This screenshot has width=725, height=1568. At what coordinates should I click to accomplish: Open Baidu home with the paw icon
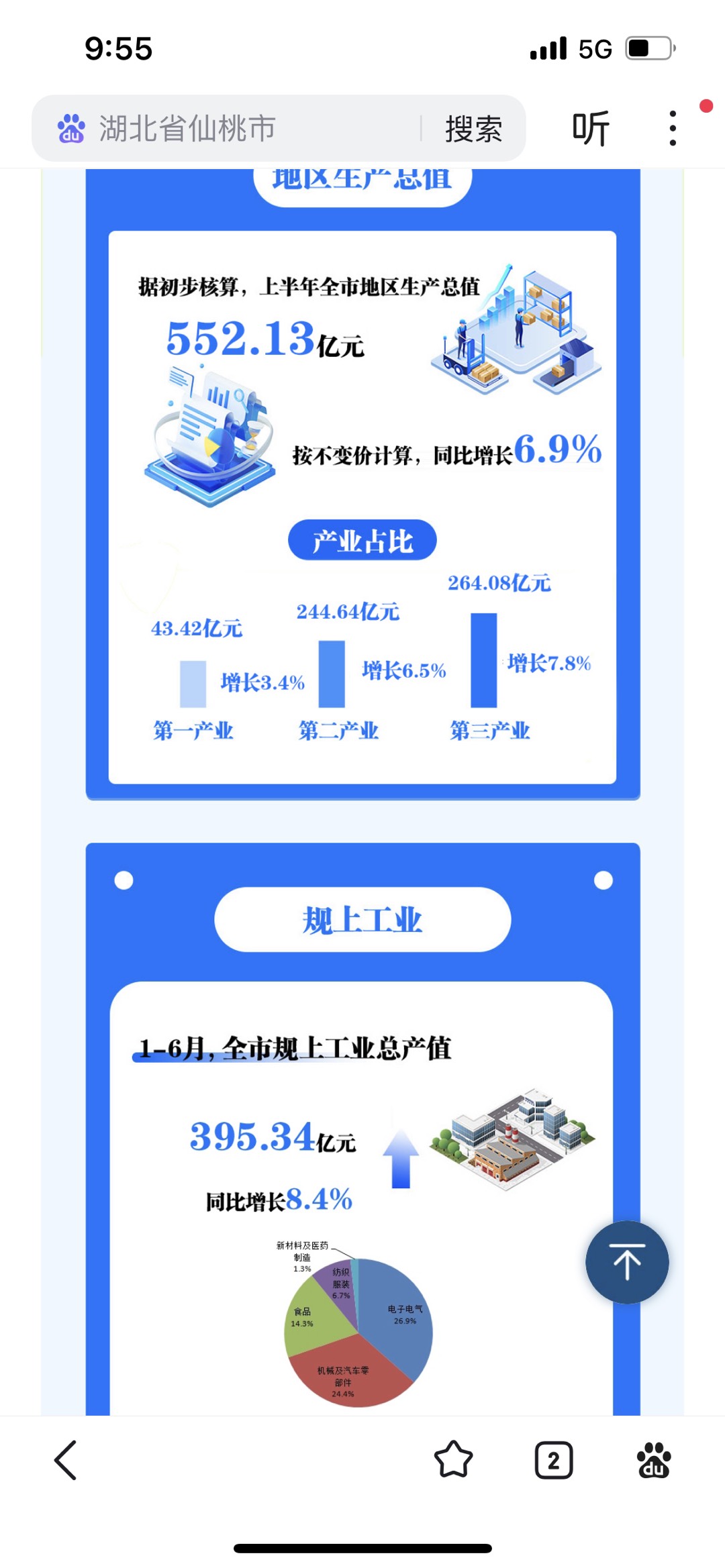pyautogui.click(x=653, y=1459)
